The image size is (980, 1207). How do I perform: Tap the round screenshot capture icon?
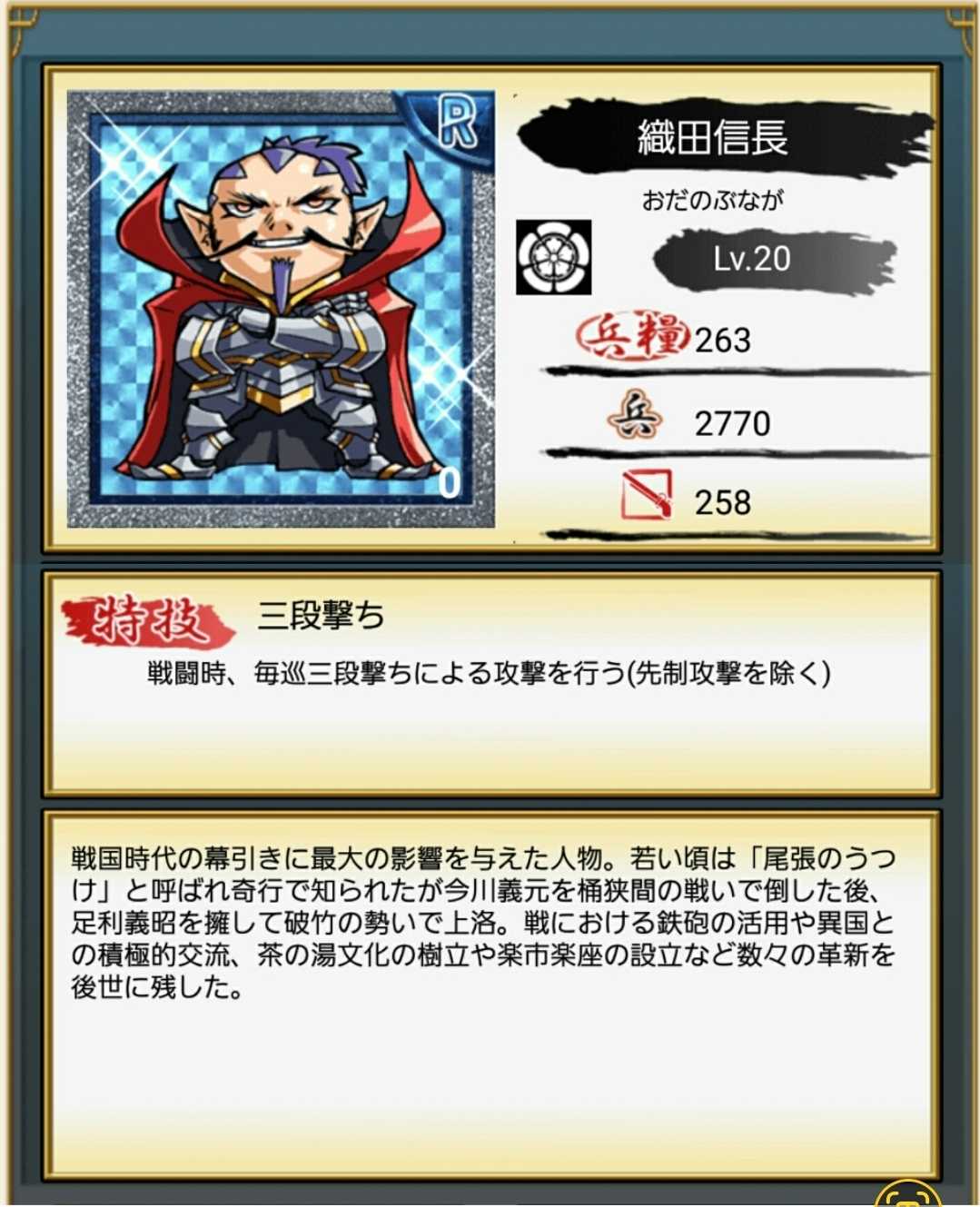(909, 1195)
